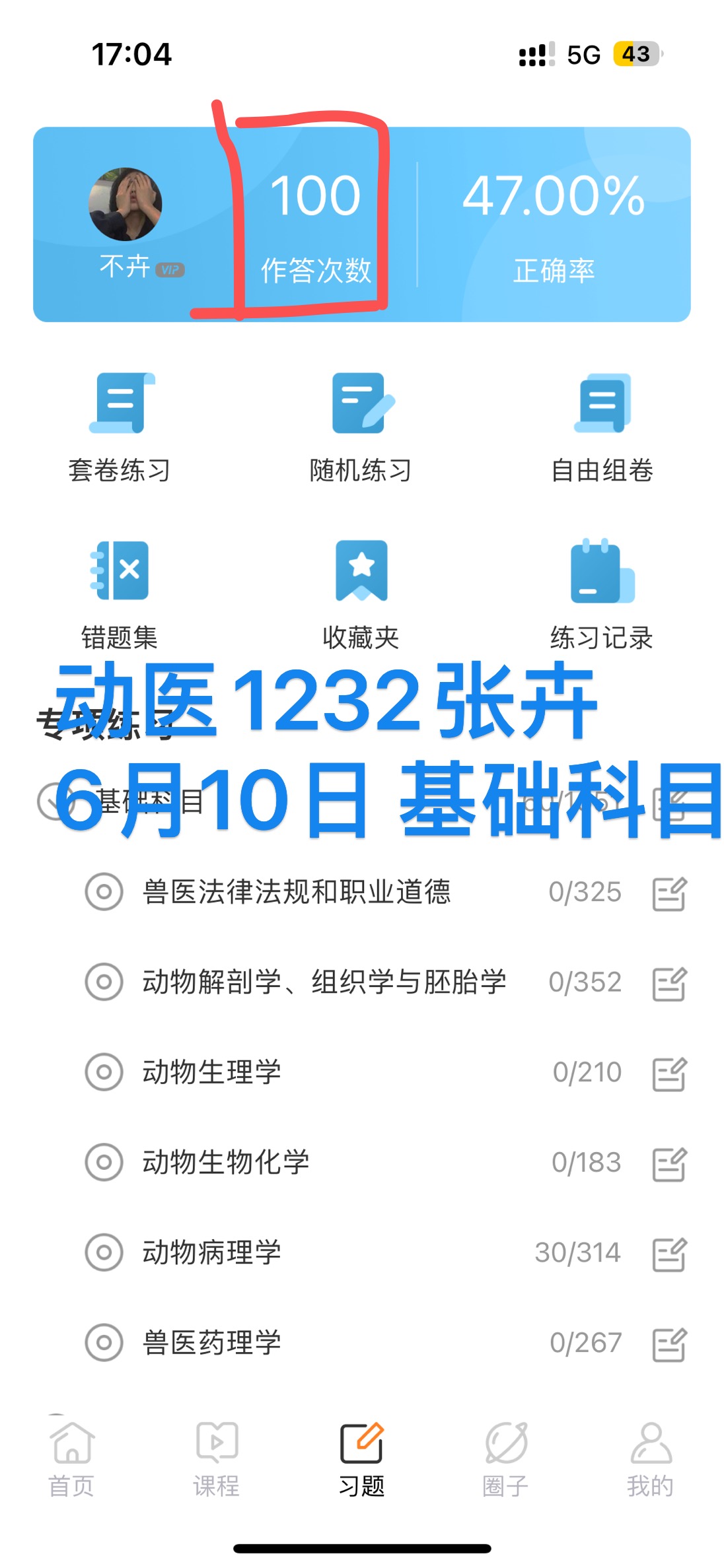Open 动物生理学 question set
724x1568 pixels.
211,1072
